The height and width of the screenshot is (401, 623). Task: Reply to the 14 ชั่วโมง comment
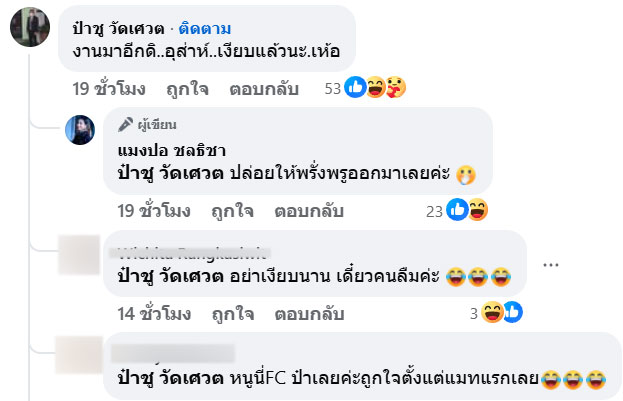pyautogui.click(x=308, y=313)
